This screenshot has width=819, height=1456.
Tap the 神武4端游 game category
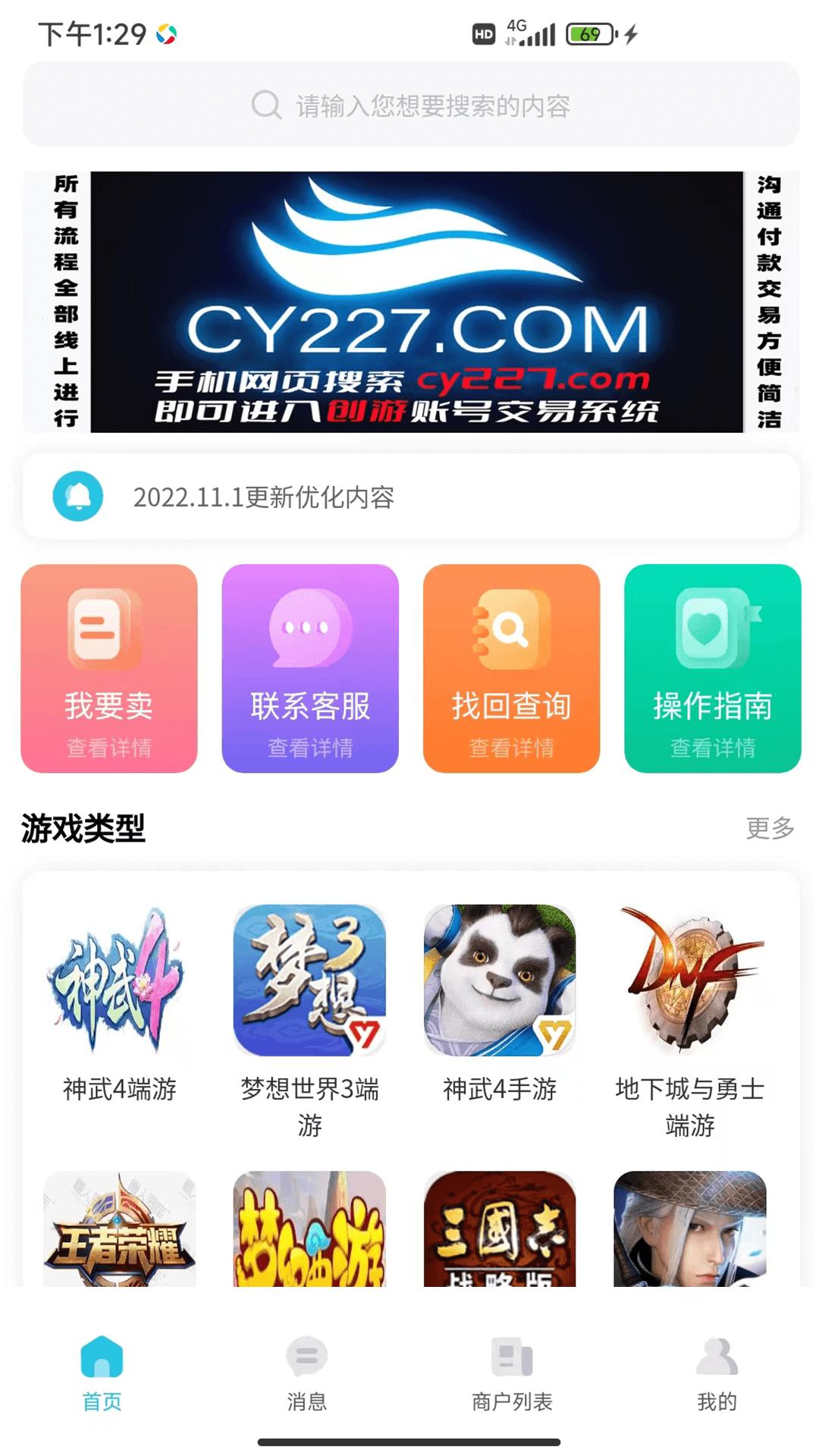pyautogui.click(x=119, y=978)
